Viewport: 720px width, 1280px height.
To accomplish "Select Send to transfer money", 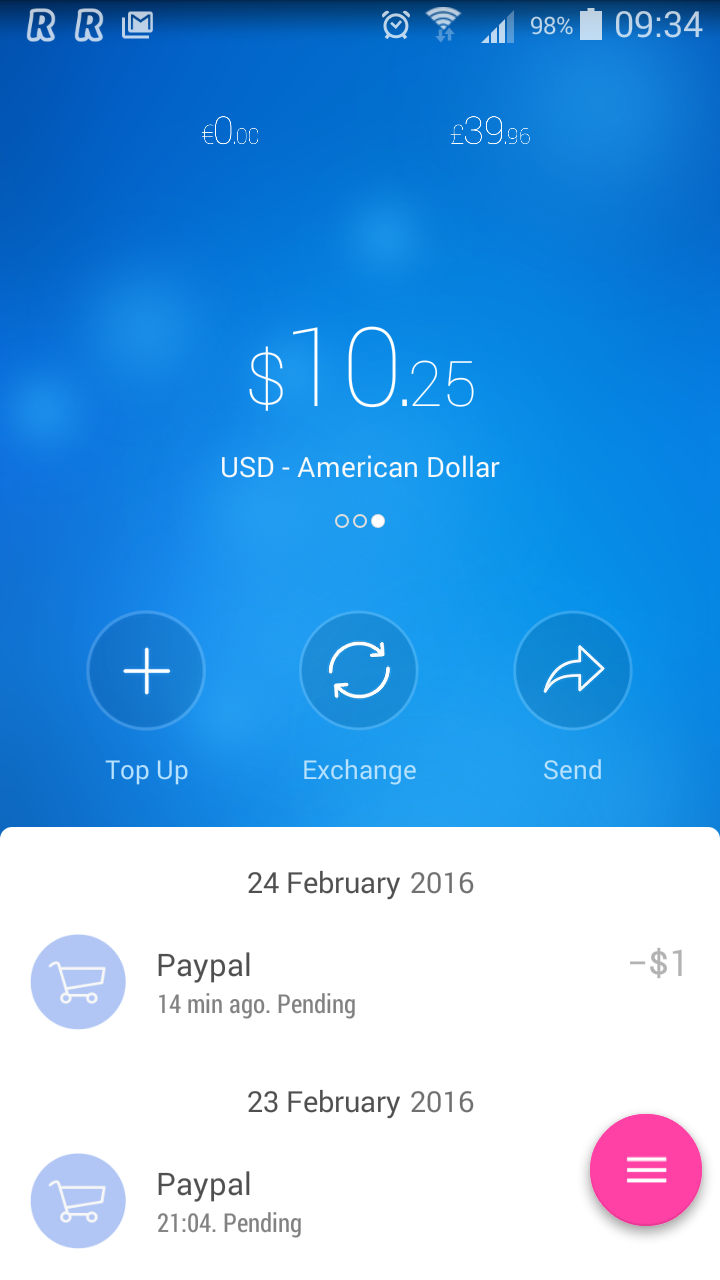I will click(x=572, y=670).
